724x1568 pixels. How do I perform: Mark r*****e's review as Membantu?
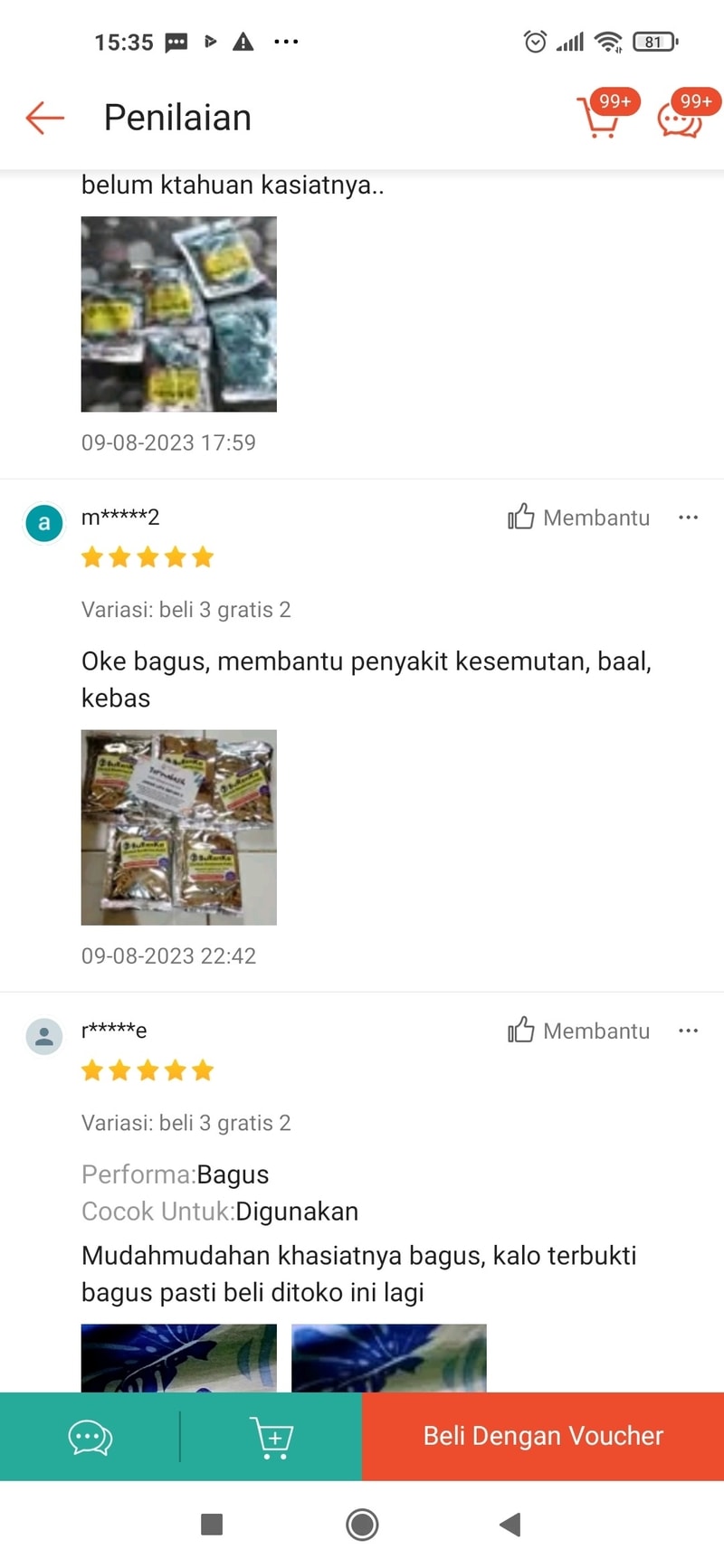tap(579, 1031)
